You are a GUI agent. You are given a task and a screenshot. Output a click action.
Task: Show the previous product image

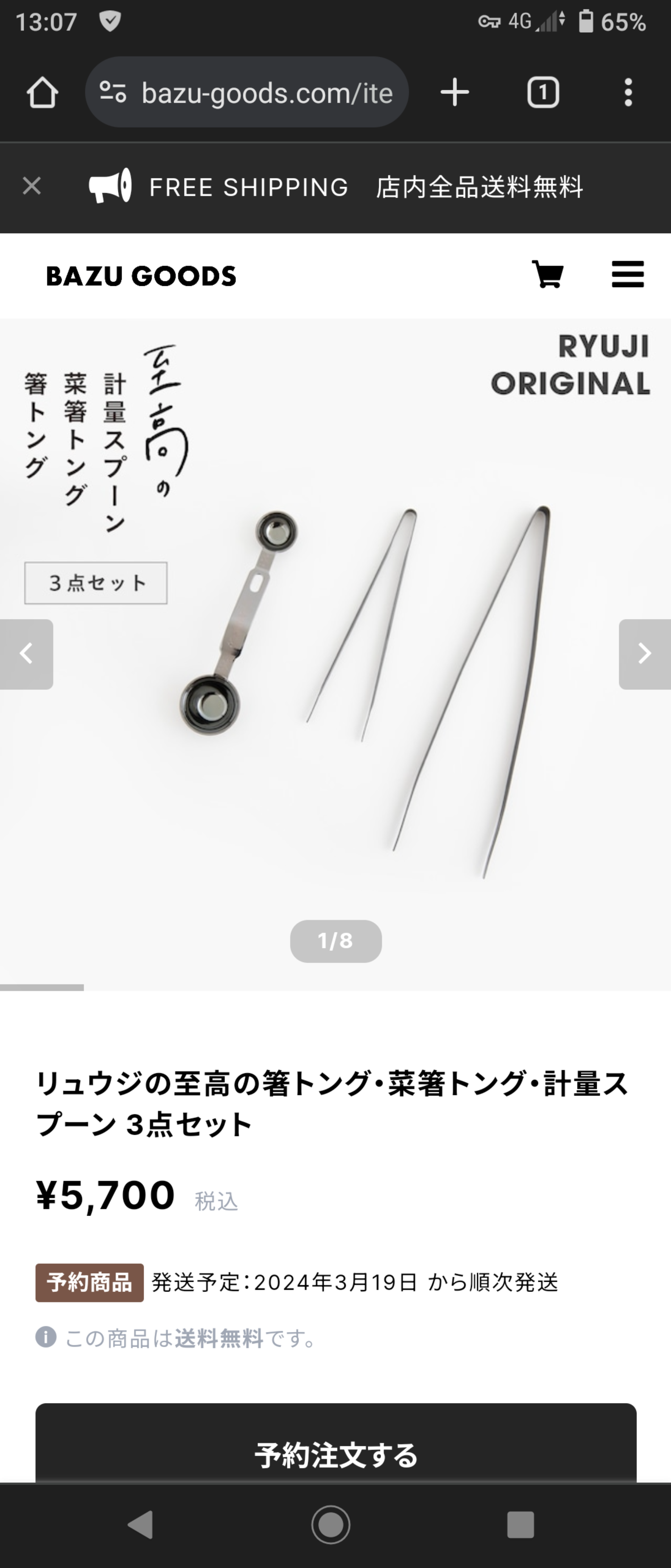pyautogui.click(x=26, y=654)
